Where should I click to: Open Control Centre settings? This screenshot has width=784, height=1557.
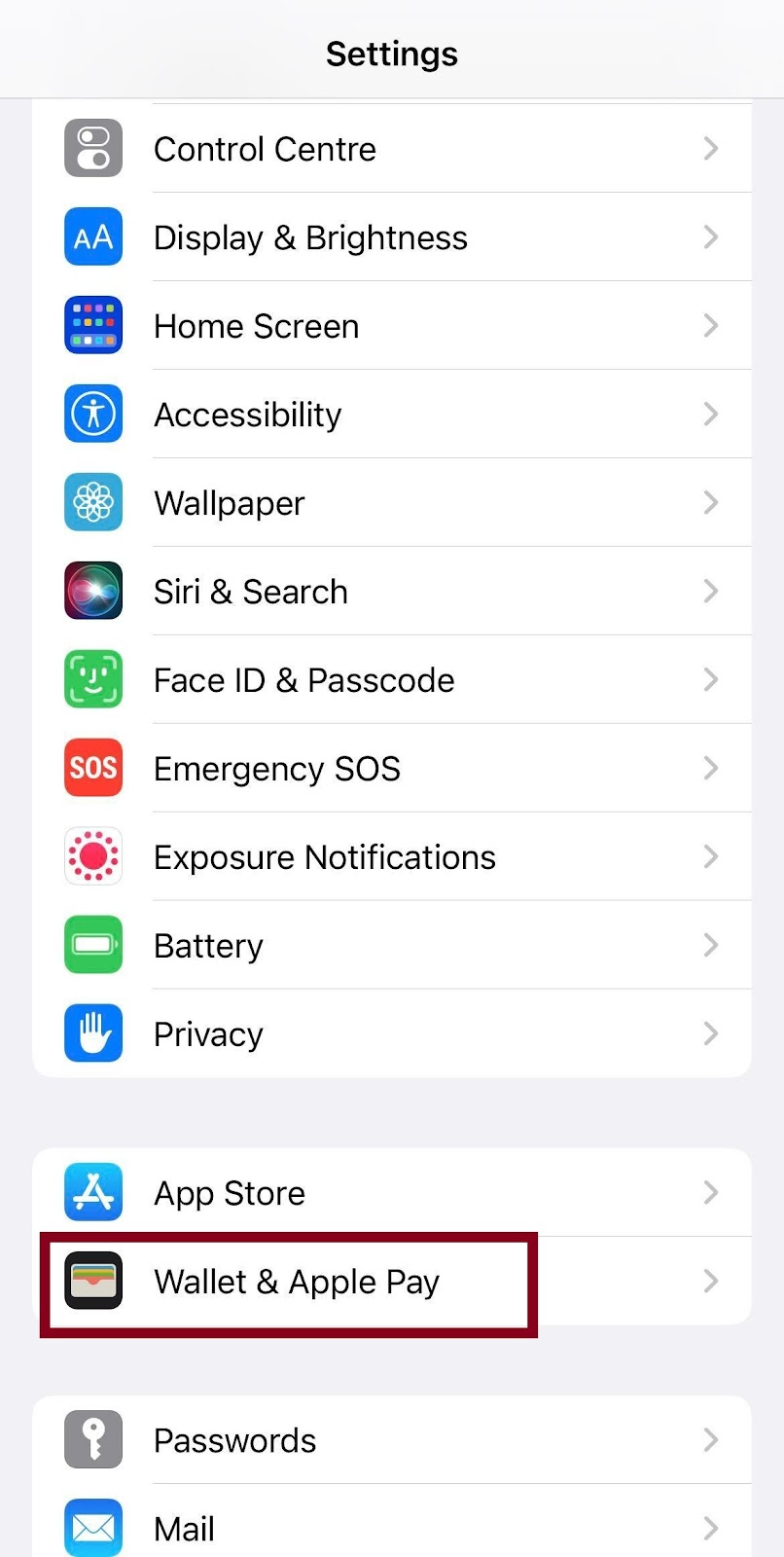click(391, 149)
